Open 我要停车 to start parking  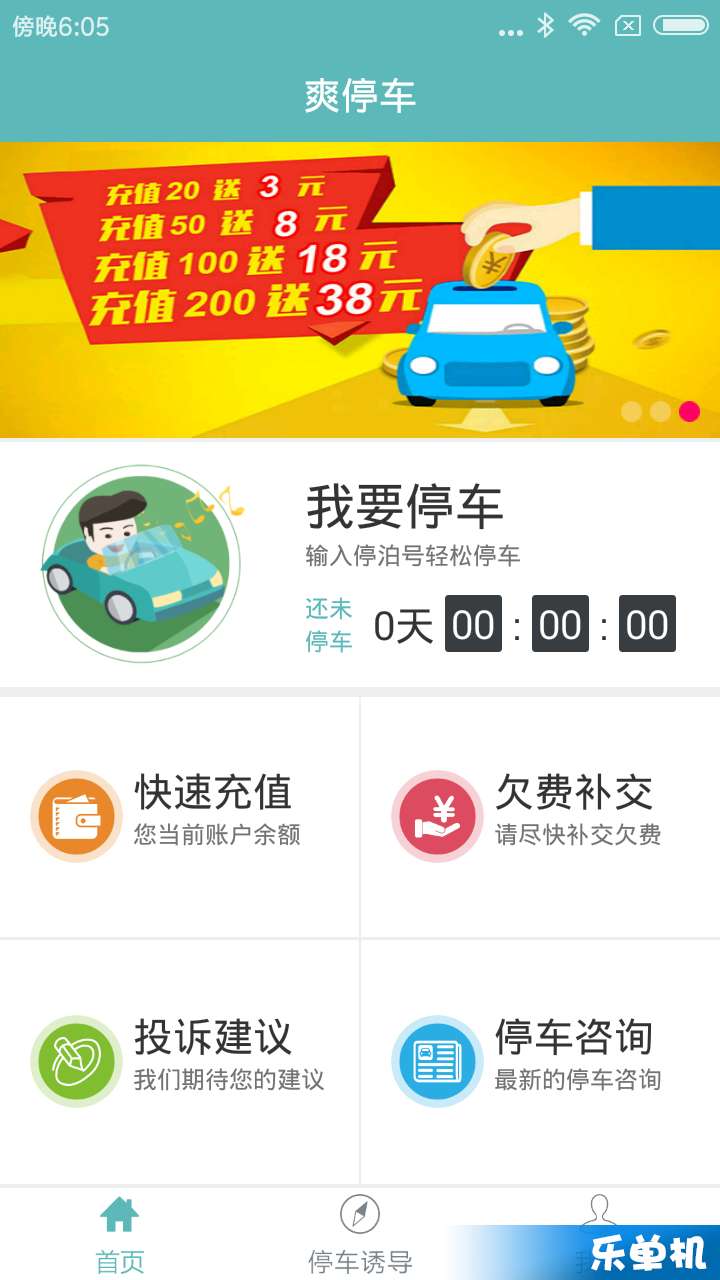point(404,508)
